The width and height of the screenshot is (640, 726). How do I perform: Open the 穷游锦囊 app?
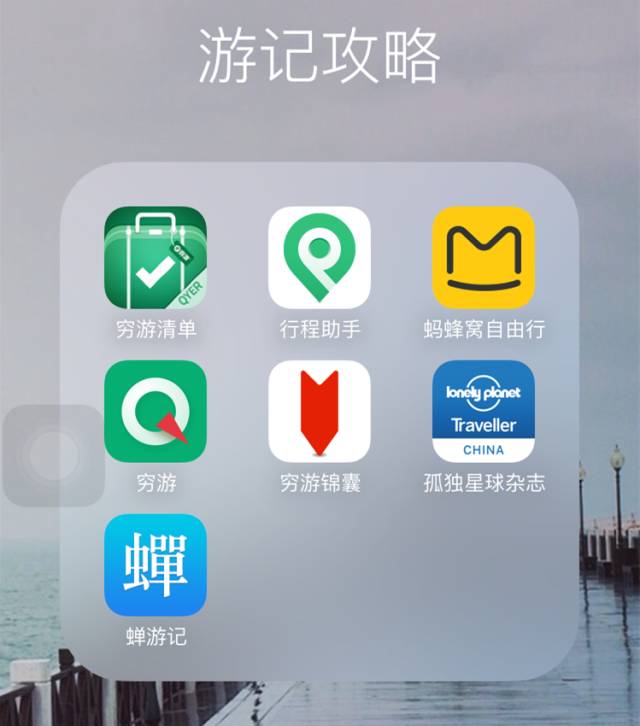pos(320,411)
